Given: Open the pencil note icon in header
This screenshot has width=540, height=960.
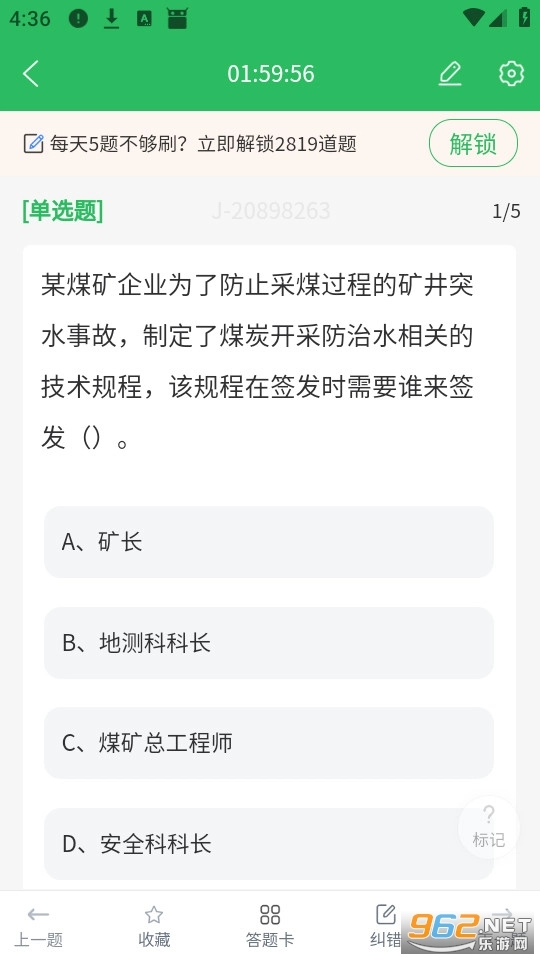Looking at the screenshot, I should [x=450, y=73].
